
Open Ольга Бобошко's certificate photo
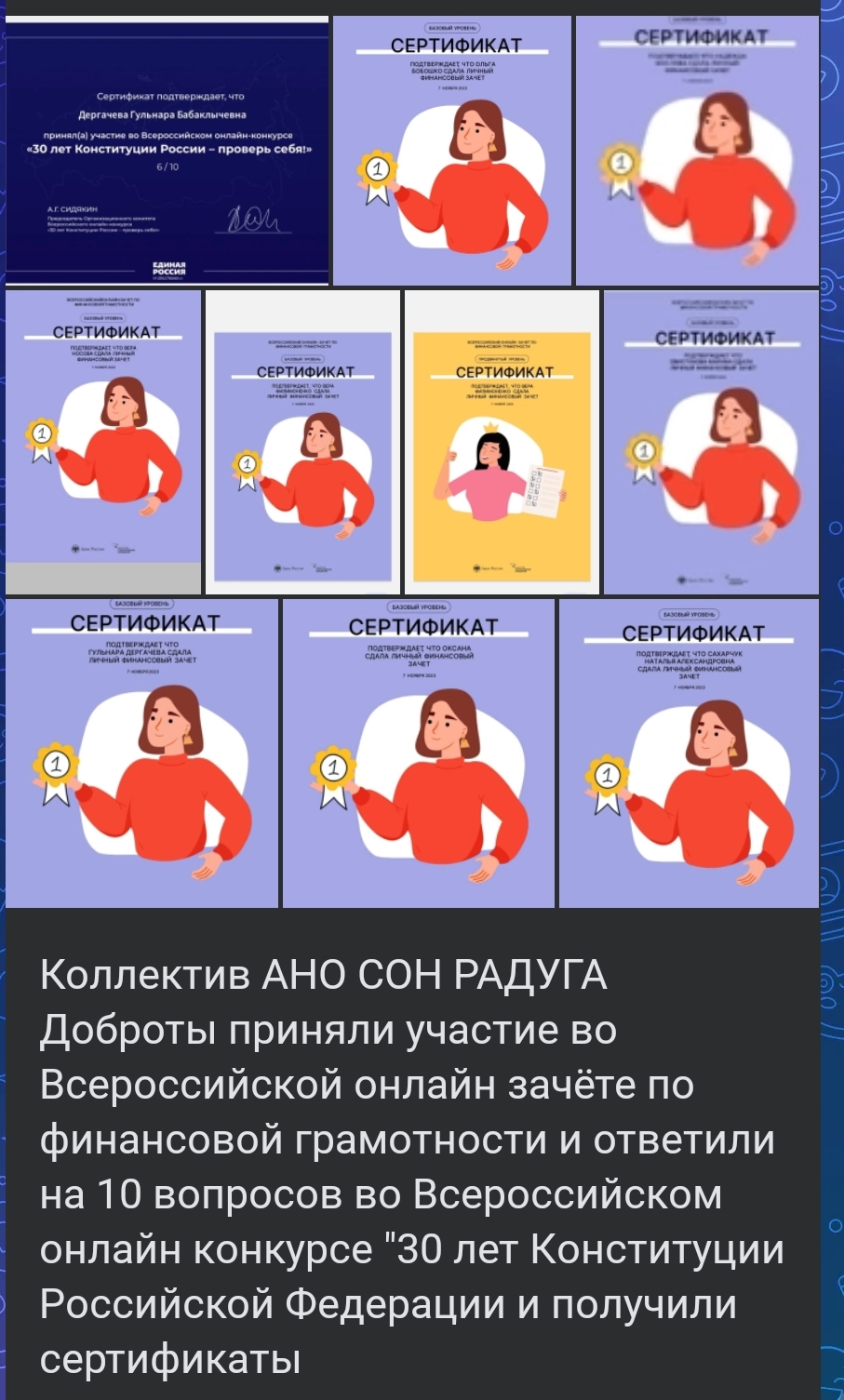(452, 151)
